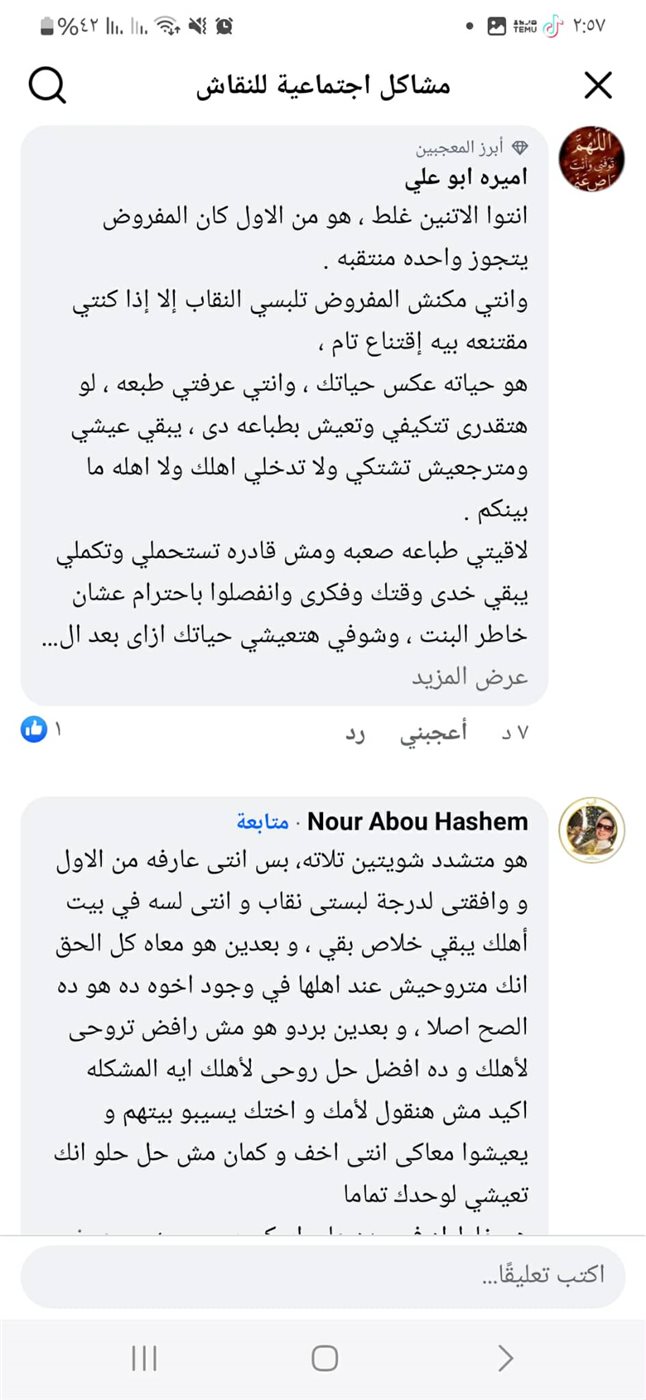This screenshot has width=646, height=1400.
Task: Open the recent apps overview
Action: (144, 1357)
